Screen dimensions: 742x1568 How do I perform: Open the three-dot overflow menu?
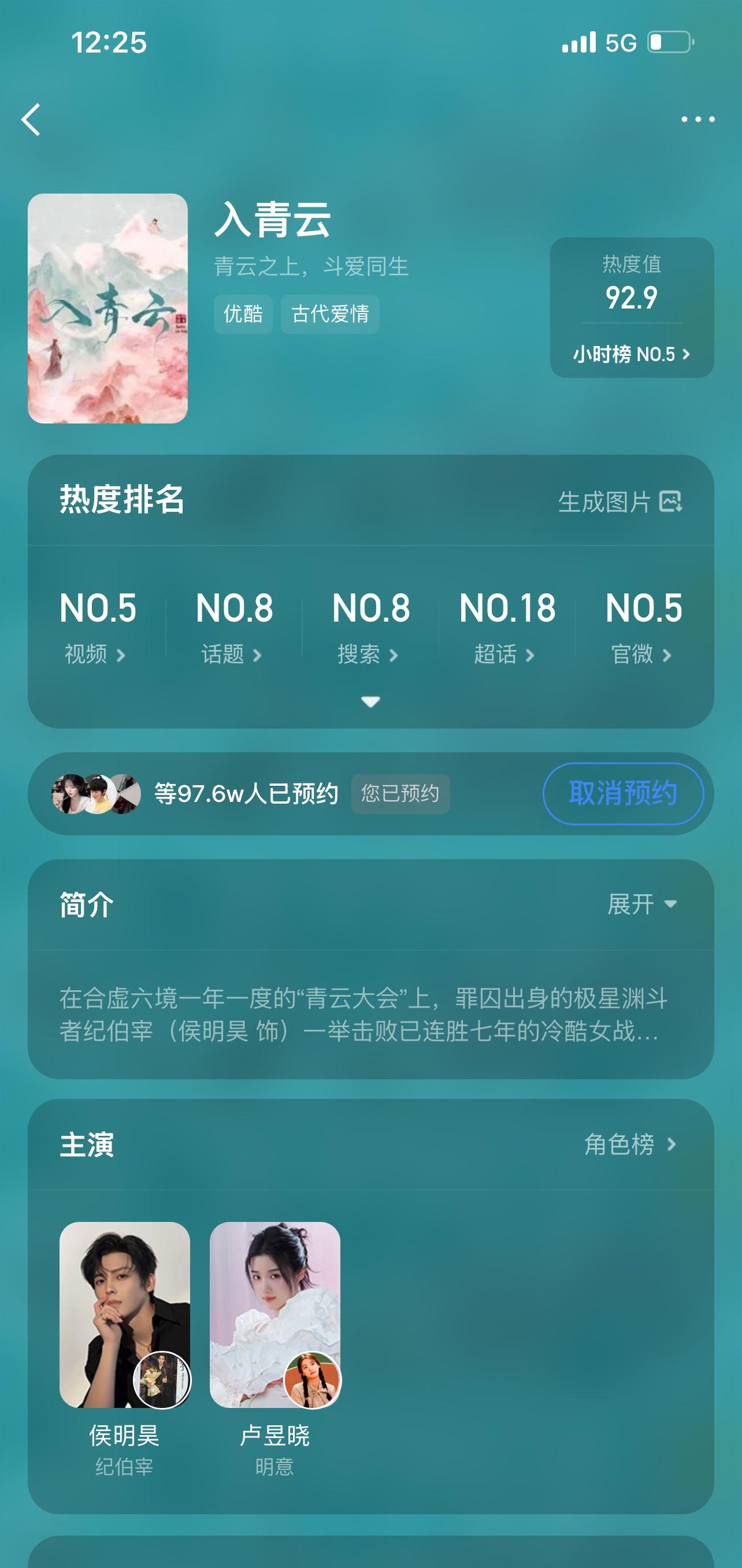click(x=698, y=119)
